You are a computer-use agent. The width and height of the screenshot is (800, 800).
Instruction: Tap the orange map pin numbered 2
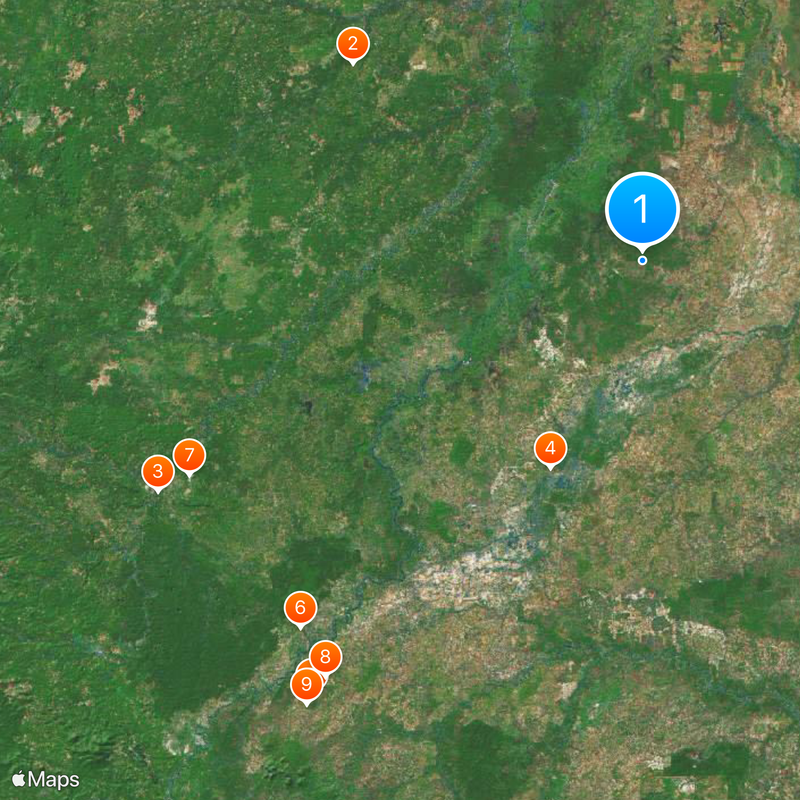(352, 44)
